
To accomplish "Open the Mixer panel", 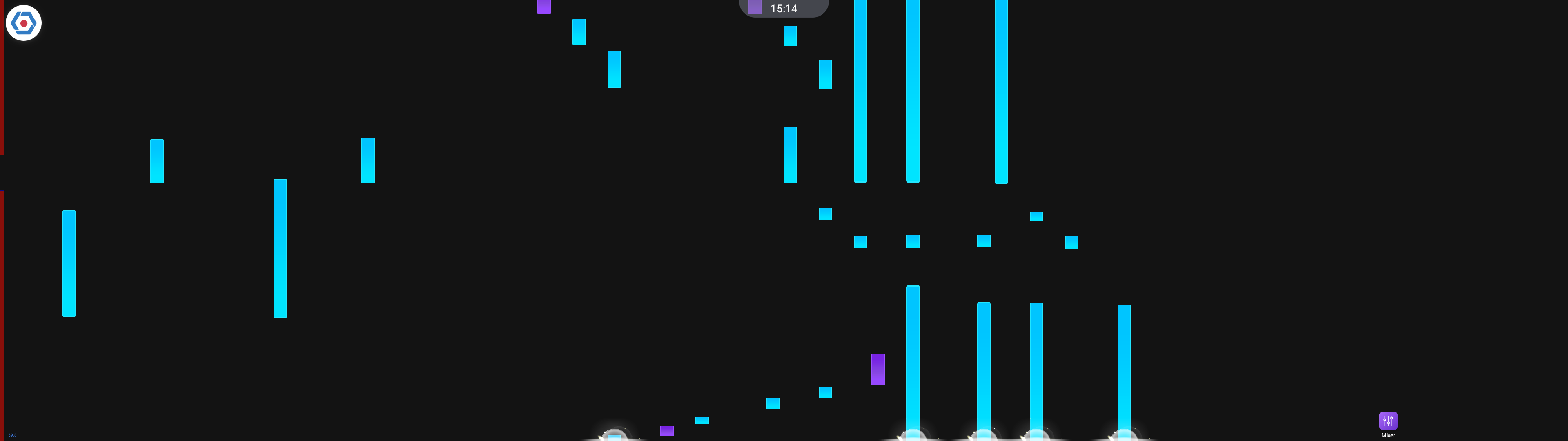I will point(1388,421).
